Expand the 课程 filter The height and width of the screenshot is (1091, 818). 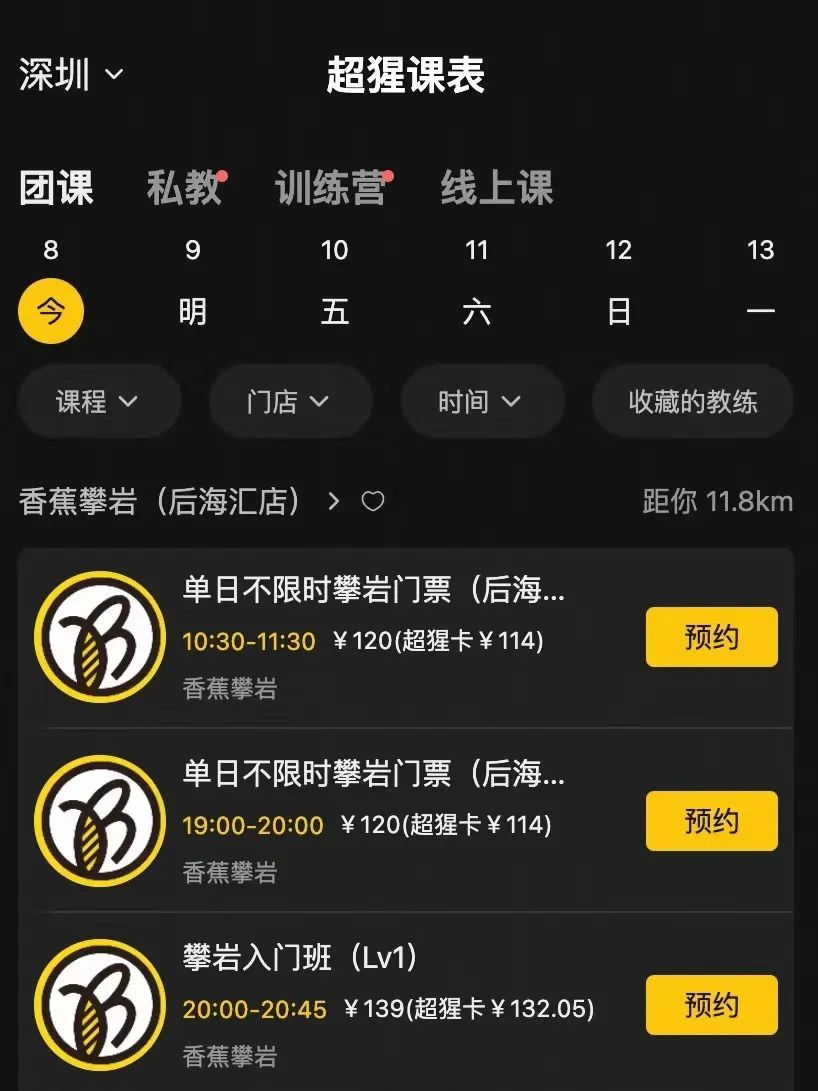(x=98, y=402)
